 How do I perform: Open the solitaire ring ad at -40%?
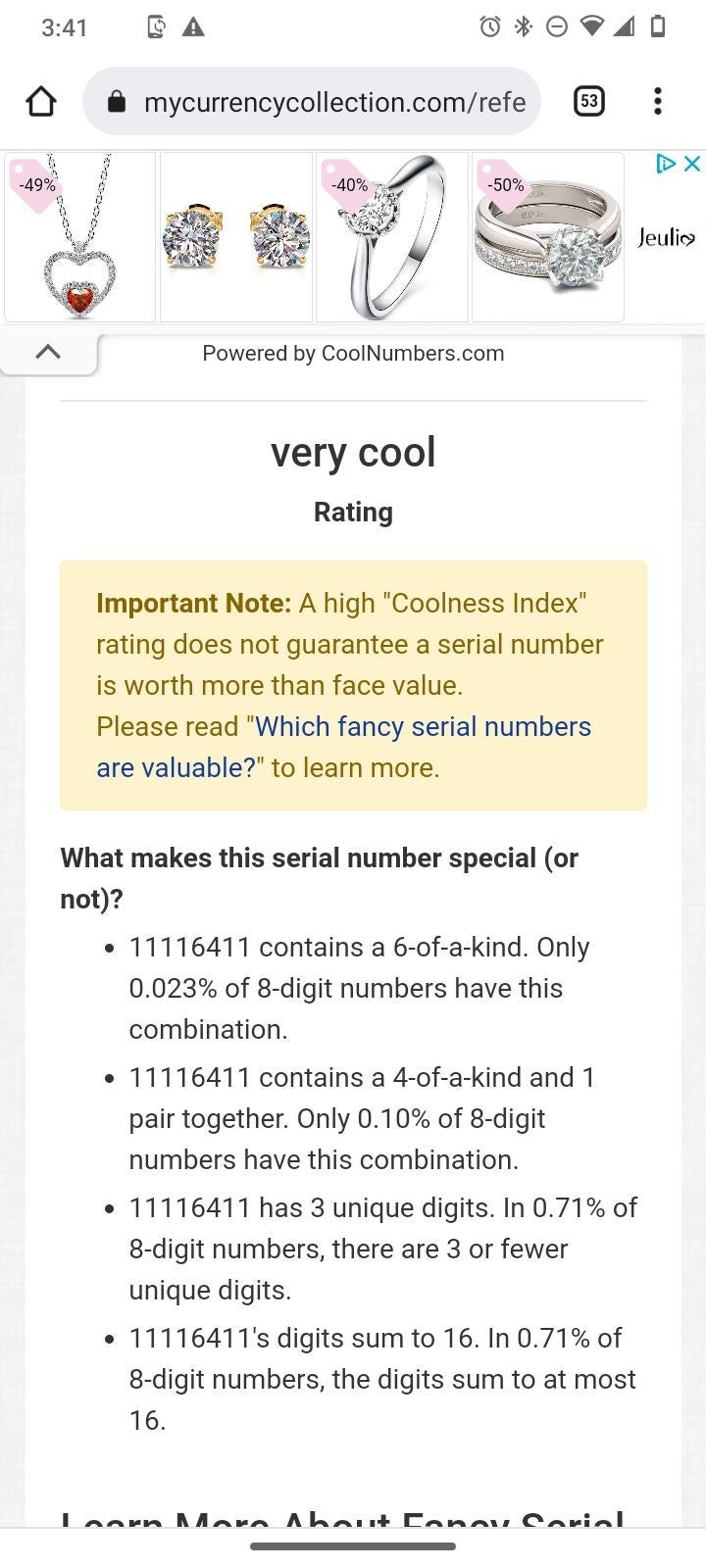[392, 237]
